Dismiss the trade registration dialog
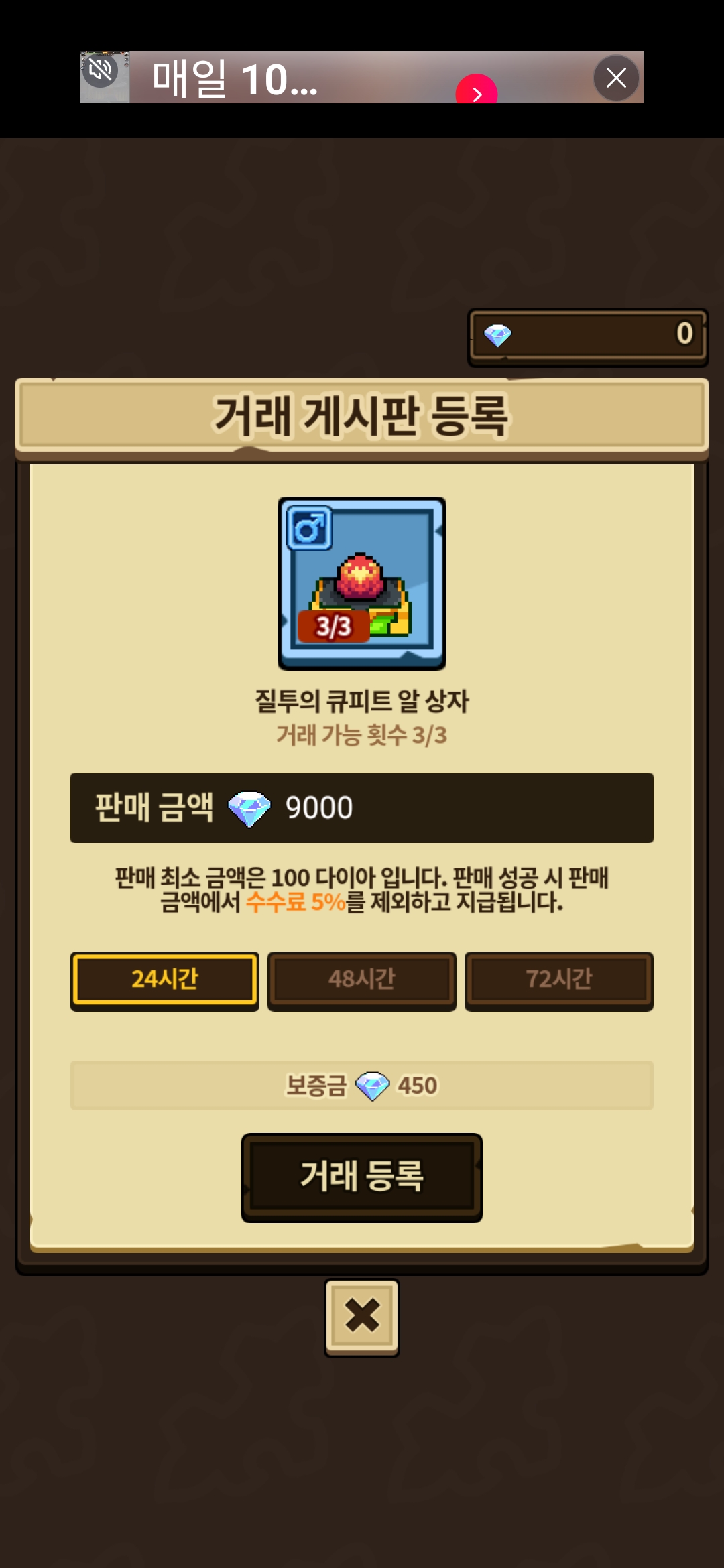 pyautogui.click(x=362, y=1316)
